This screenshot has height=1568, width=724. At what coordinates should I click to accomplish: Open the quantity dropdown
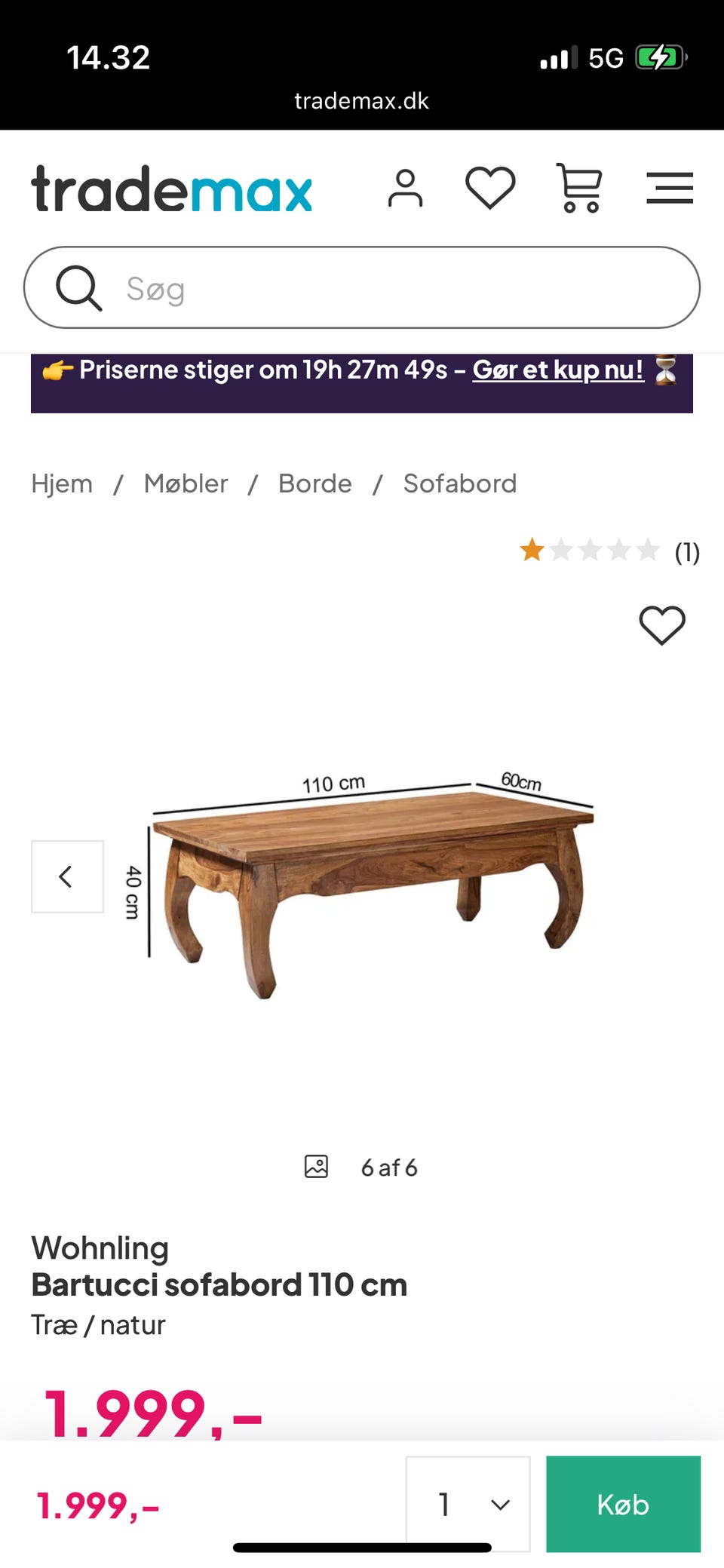point(495,1505)
